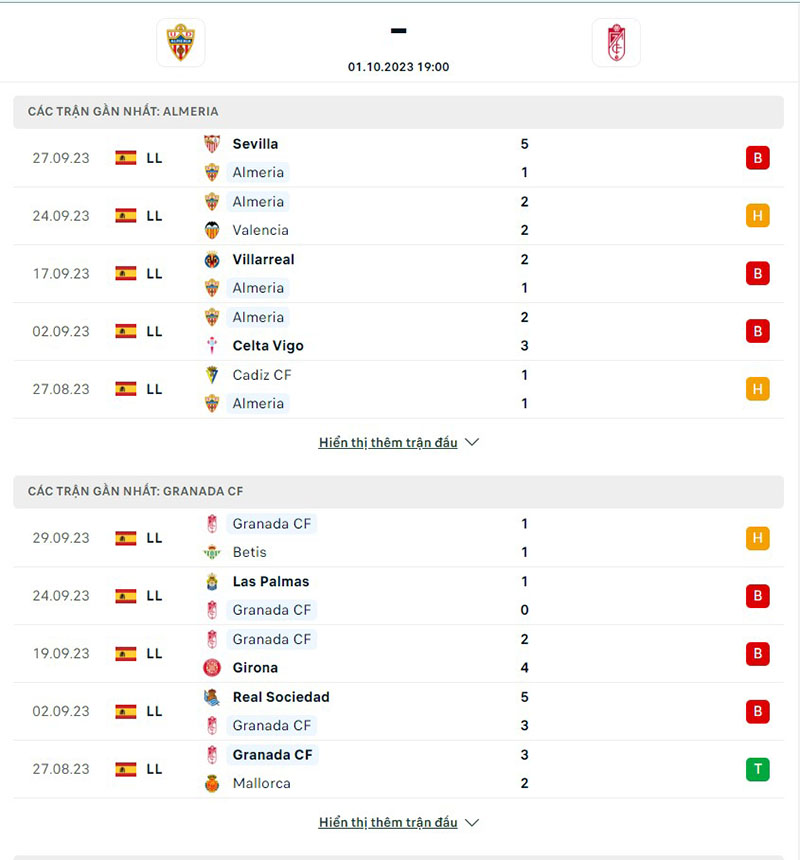Click the Granada CF logo at the top
Image resolution: width=800 pixels, height=860 pixels.
615,42
